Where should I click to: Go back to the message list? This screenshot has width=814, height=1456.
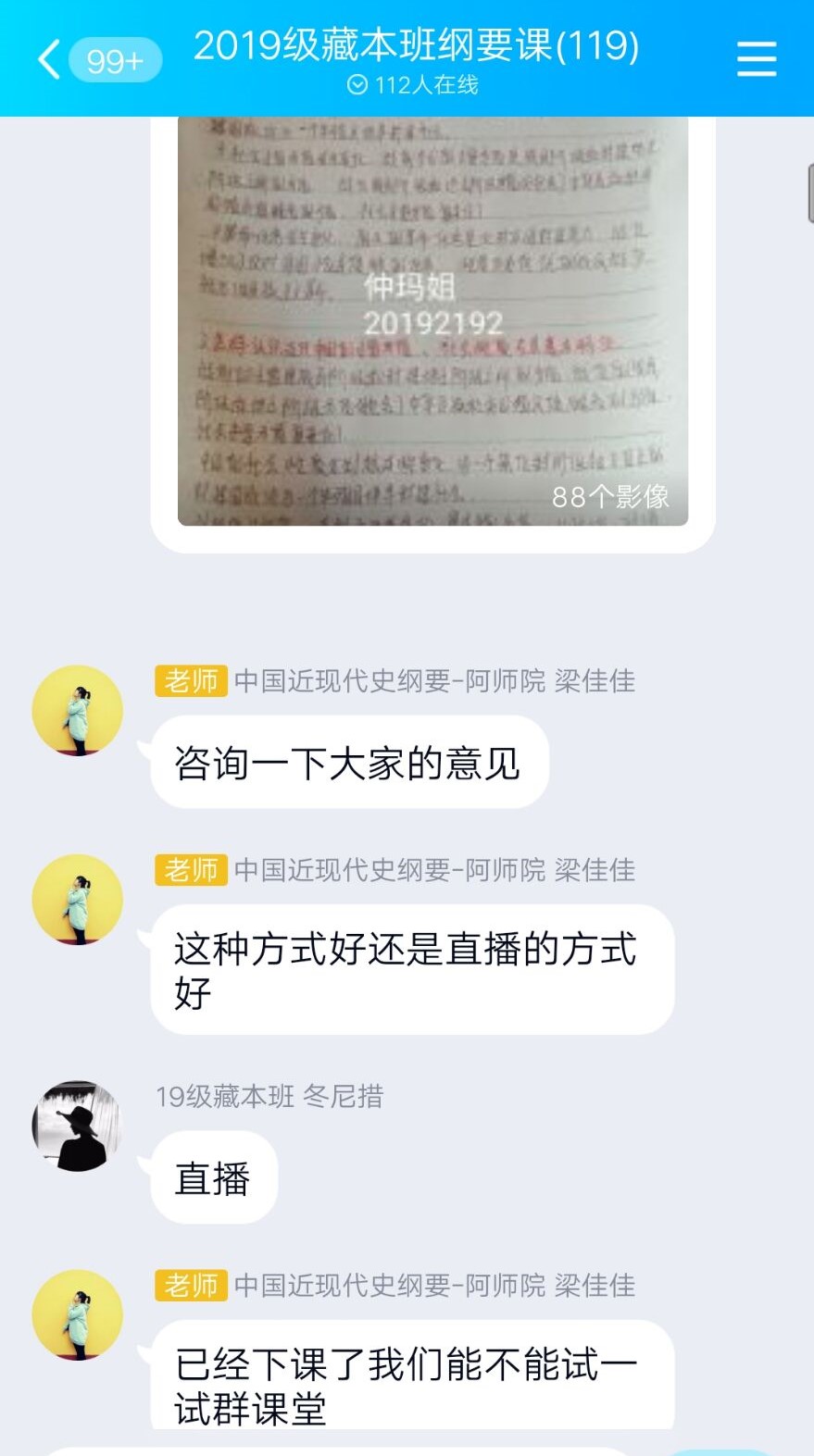[x=51, y=60]
